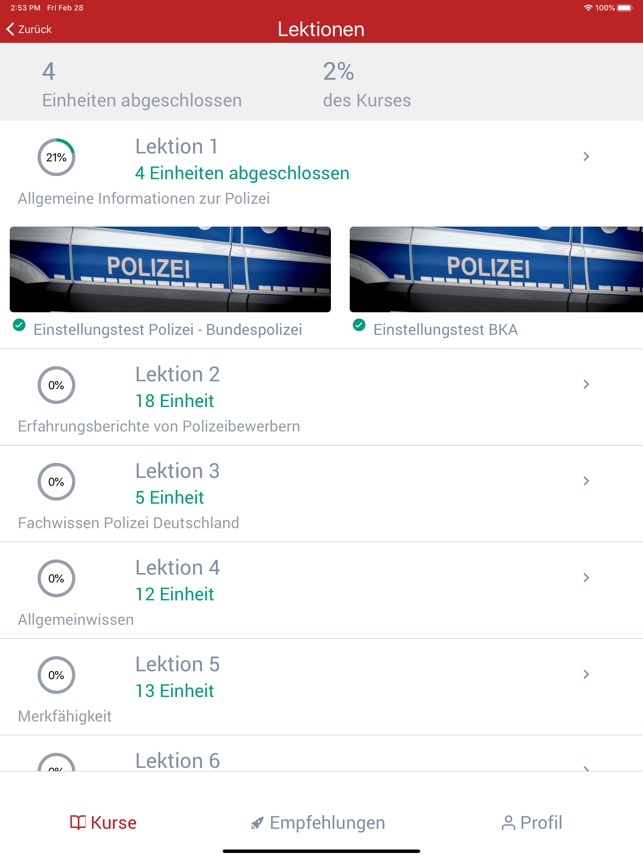Go back with the Zurück button
643x858 pixels.
pyautogui.click(x=29, y=29)
